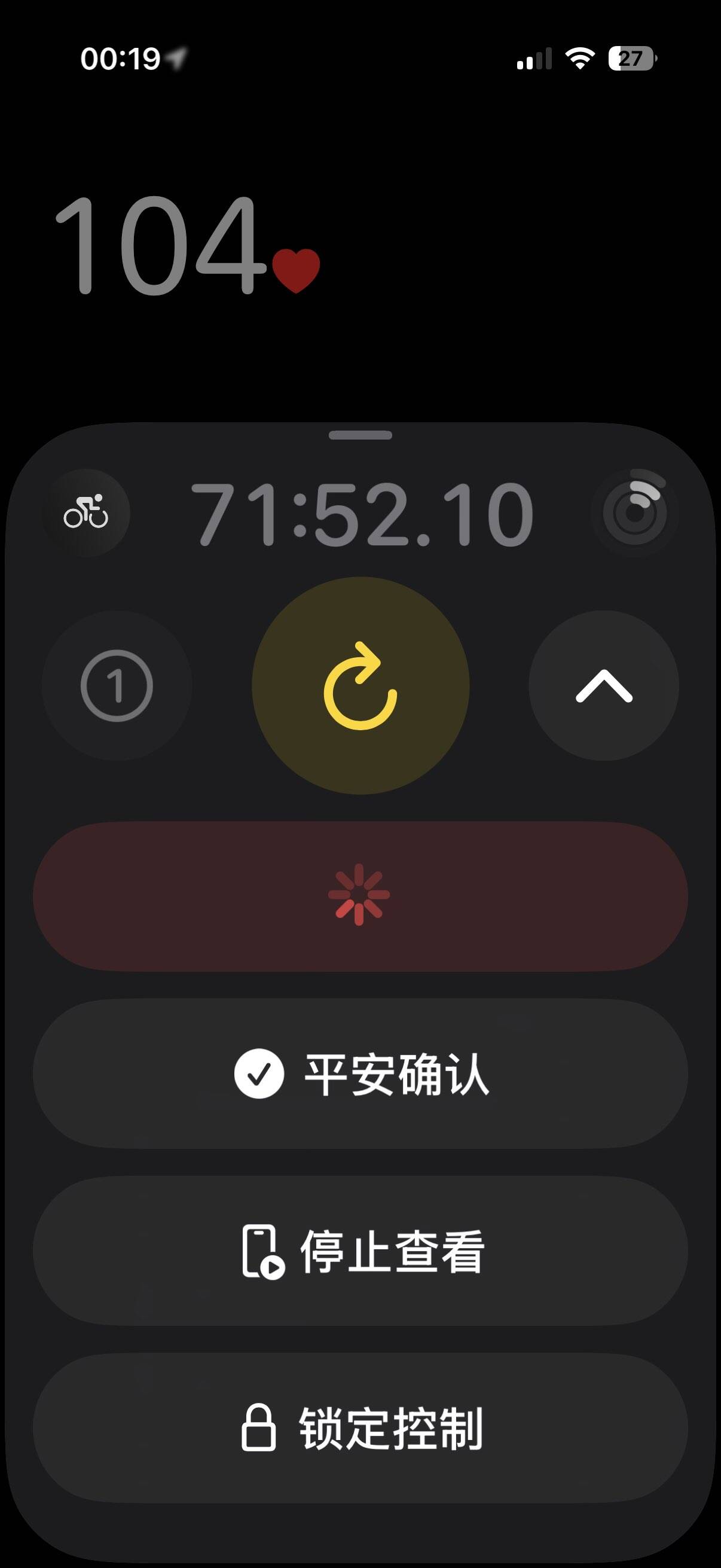Start 平安确认 check-in
The width and height of the screenshot is (721, 1568).
point(360,1075)
